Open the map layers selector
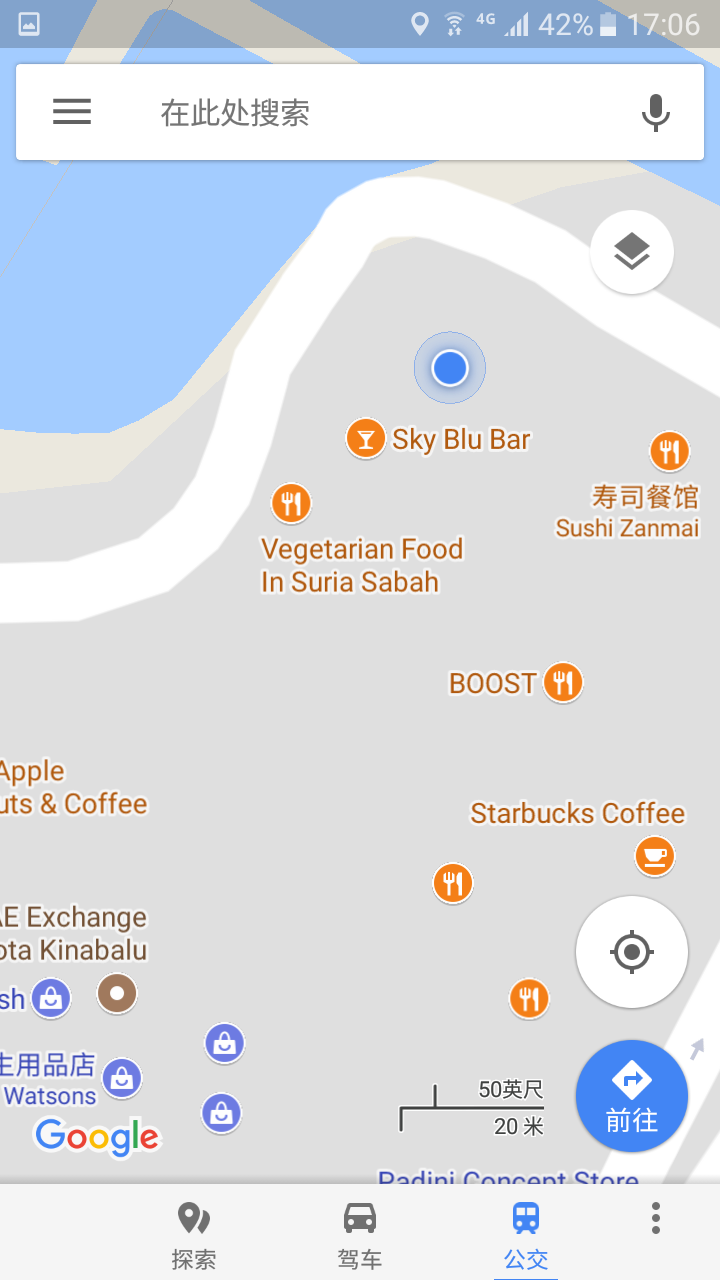The height and width of the screenshot is (1280, 720). tap(631, 252)
